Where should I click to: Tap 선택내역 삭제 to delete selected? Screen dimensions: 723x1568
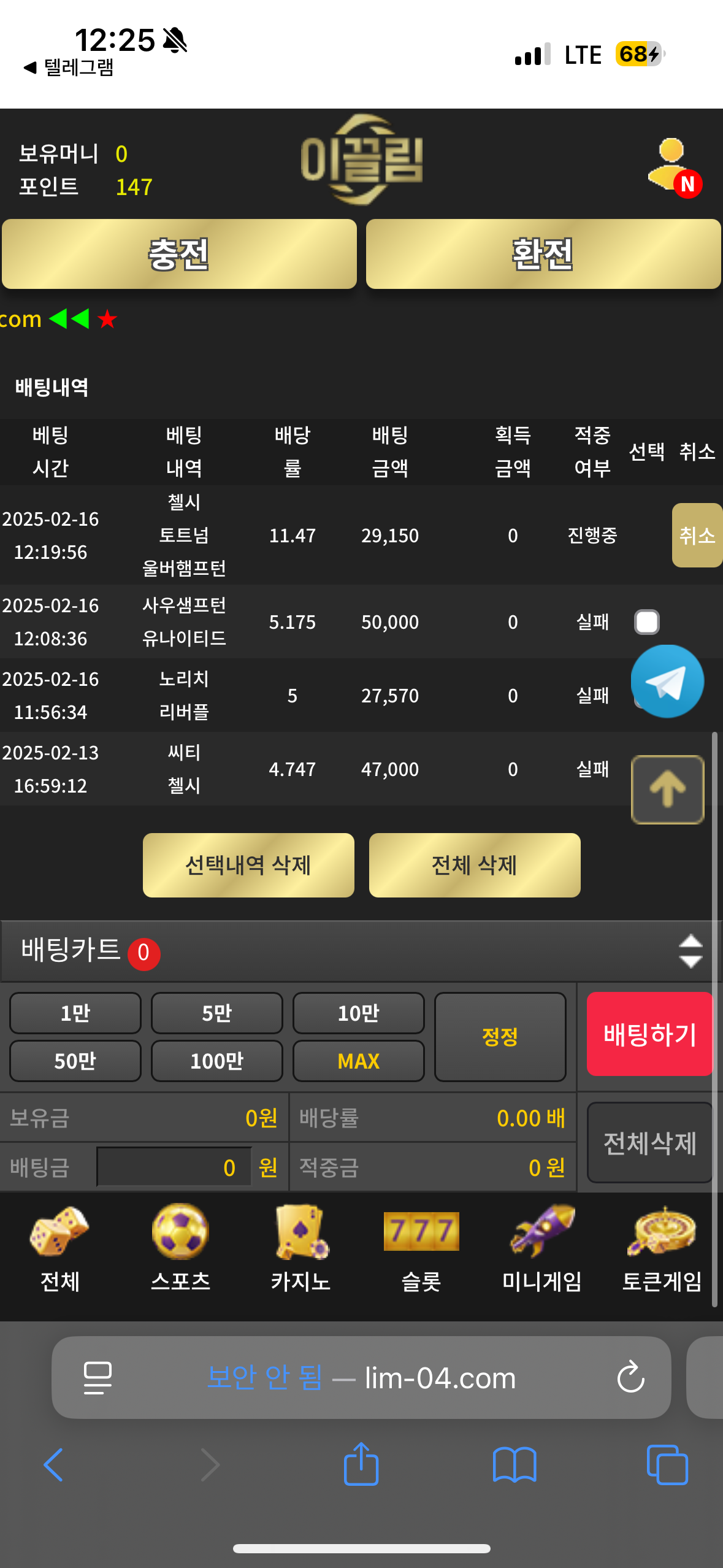click(248, 866)
